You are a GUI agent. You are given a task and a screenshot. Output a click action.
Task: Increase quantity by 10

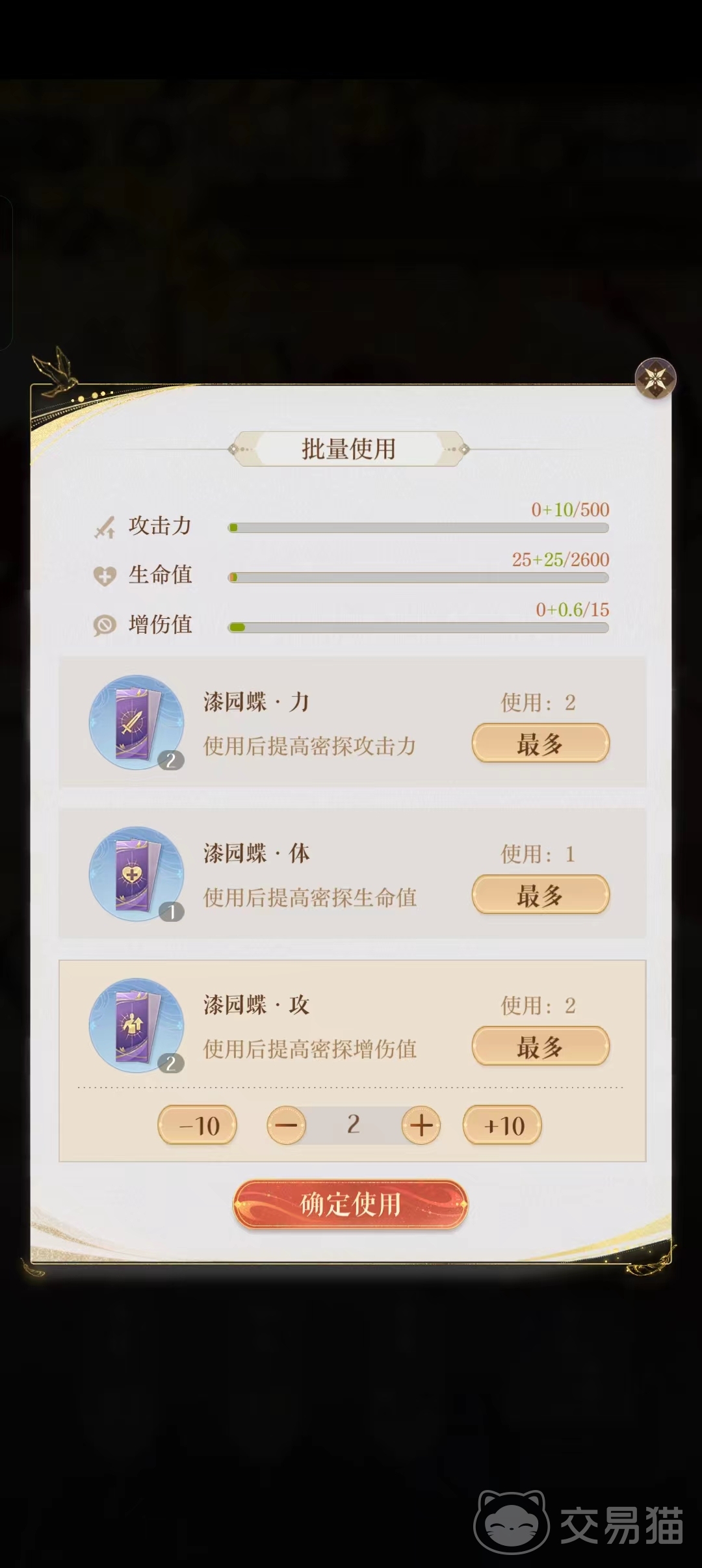pos(502,1125)
